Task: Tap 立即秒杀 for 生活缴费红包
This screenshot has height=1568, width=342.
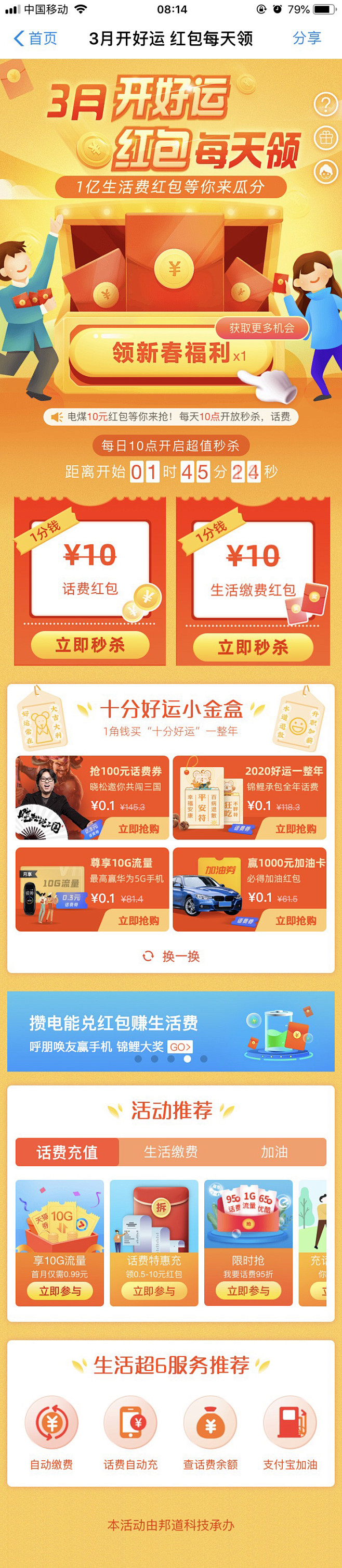Action: click(x=253, y=646)
